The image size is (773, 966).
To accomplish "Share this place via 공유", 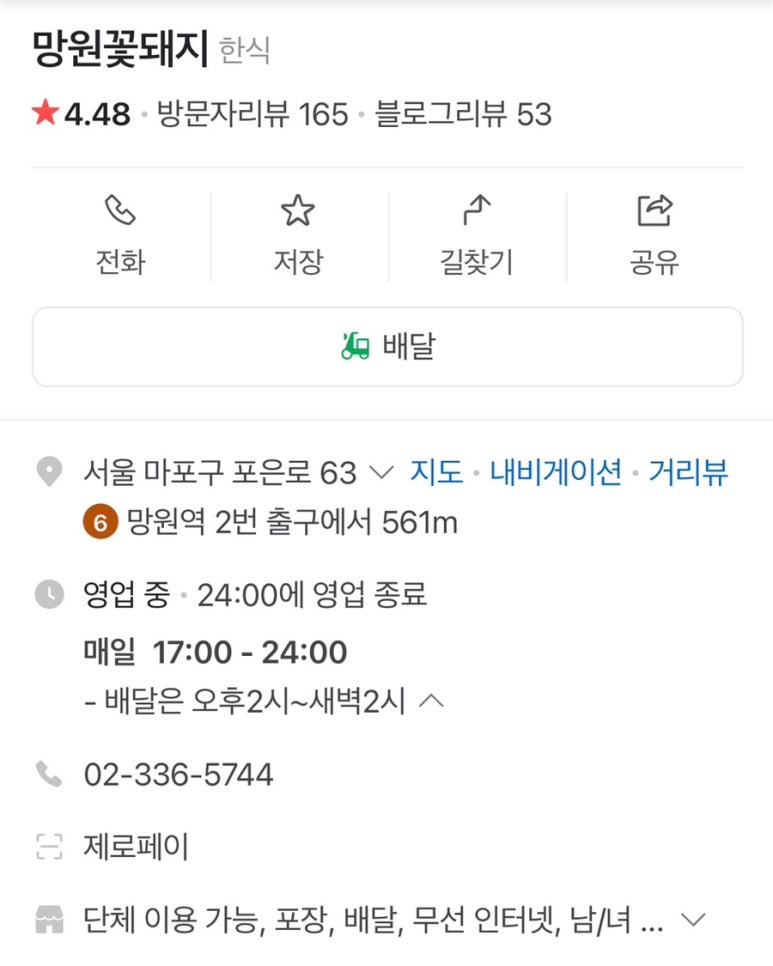I will click(654, 236).
